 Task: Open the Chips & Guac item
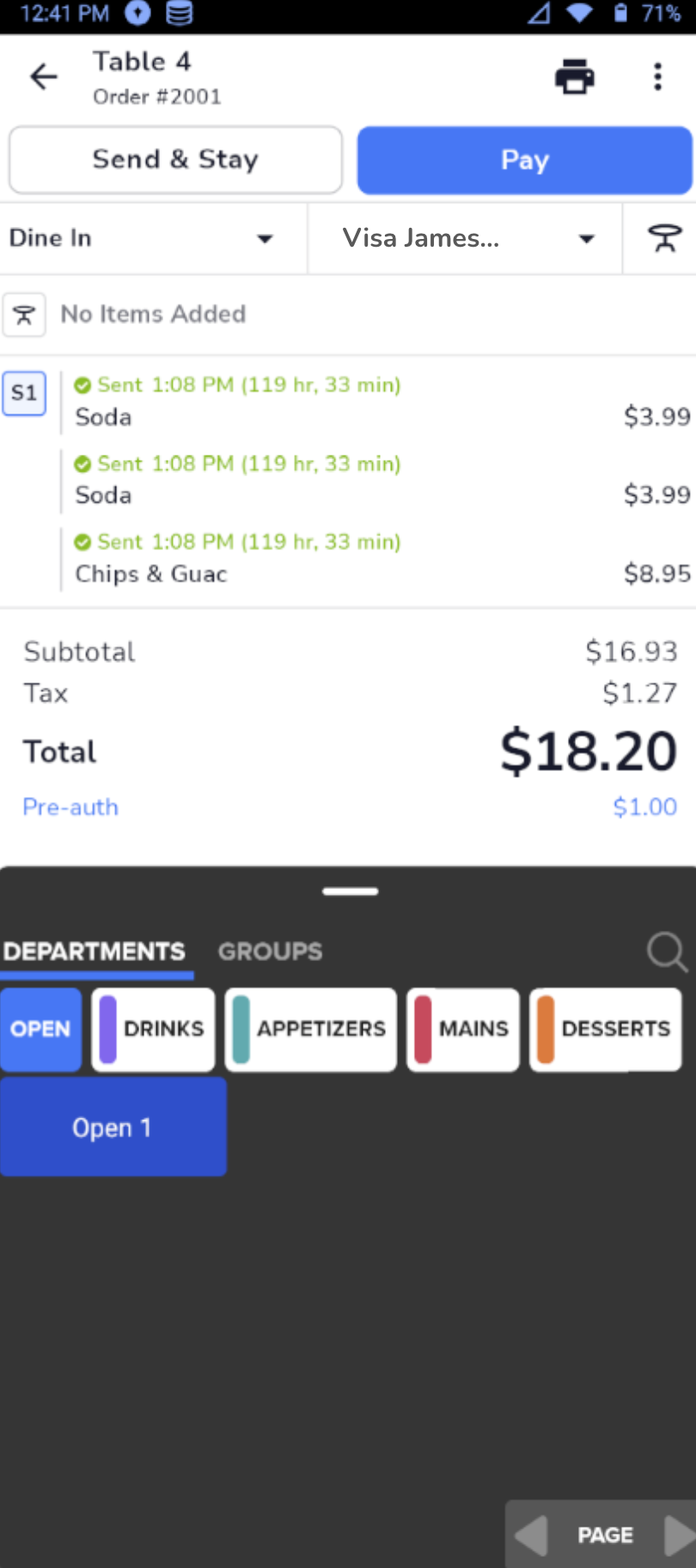151,573
